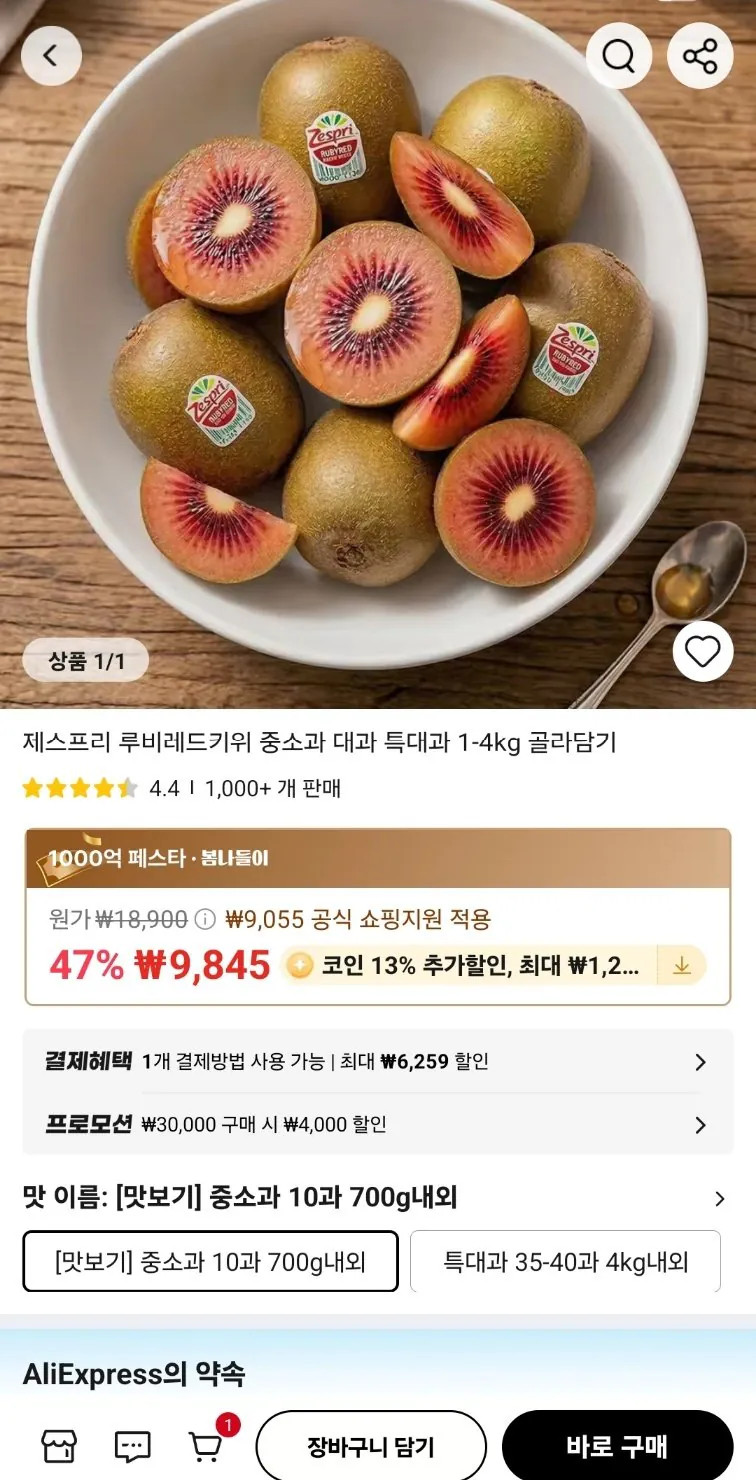Select option [맛보기] 중소과 10과 700g내외
Screen dimensions: 756x1480
point(209,1262)
